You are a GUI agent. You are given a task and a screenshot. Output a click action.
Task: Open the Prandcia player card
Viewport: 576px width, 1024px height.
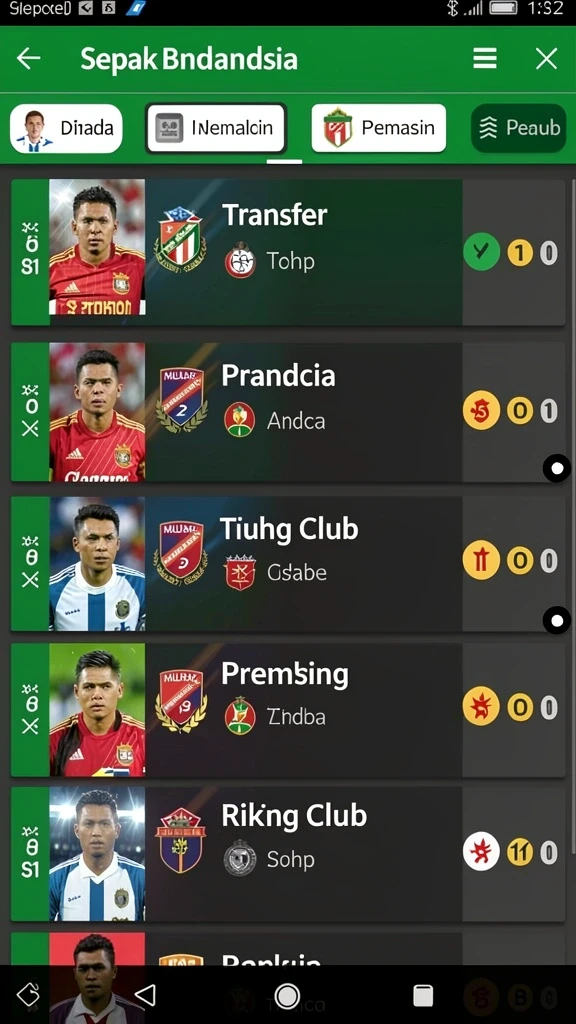point(288,412)
